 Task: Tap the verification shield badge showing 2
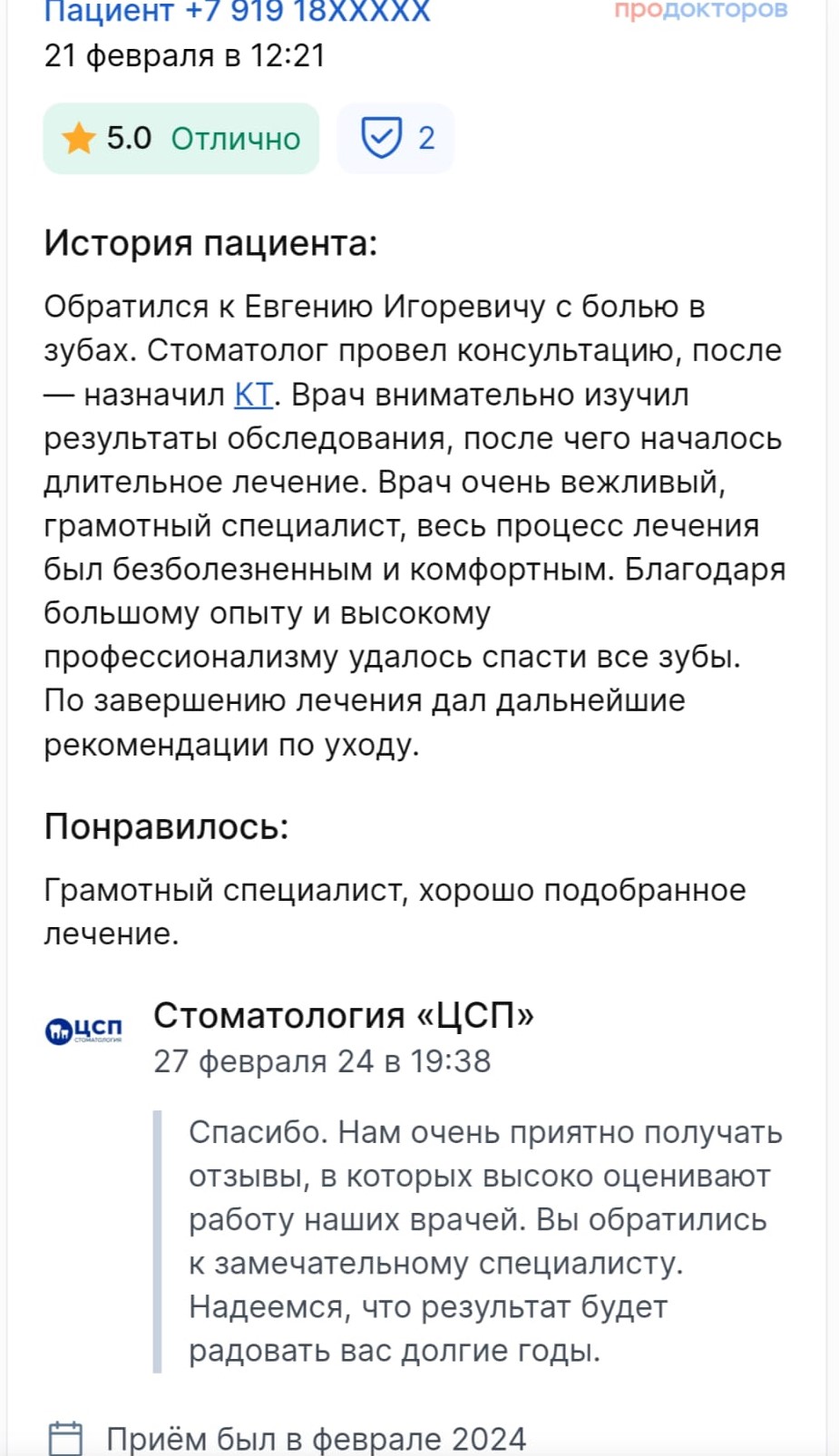tap(396, 138)
